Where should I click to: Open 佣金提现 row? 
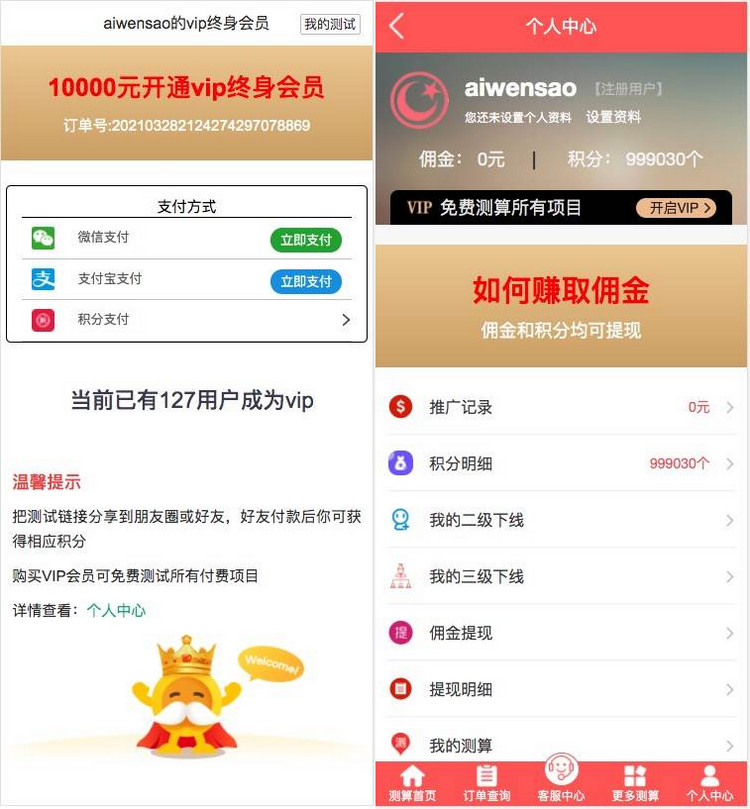pyautogui.click(x=560, y=633)
